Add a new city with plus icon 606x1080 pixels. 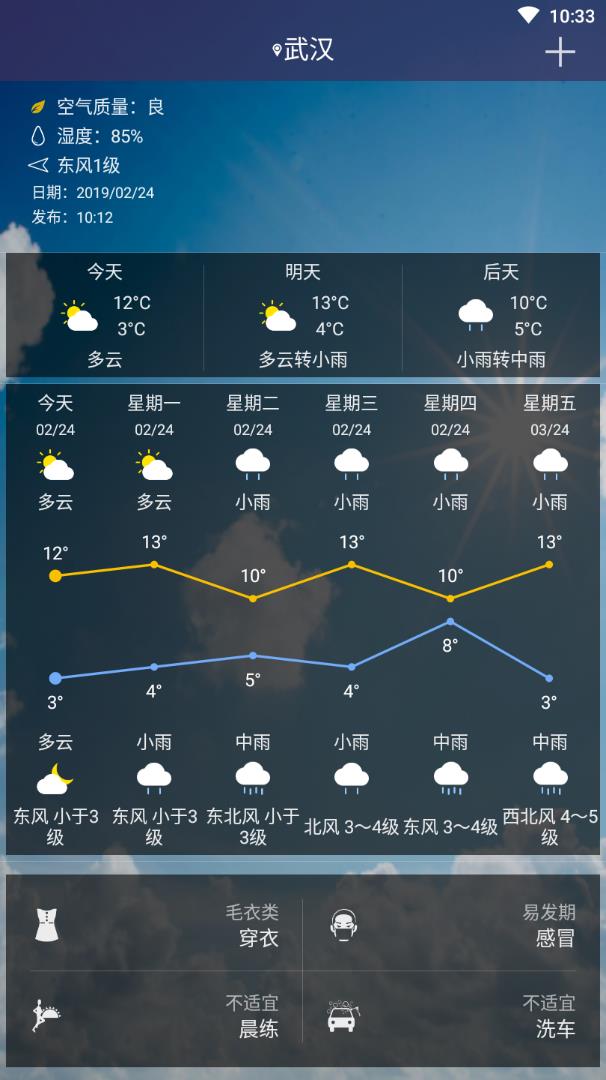tap(560, 52)
